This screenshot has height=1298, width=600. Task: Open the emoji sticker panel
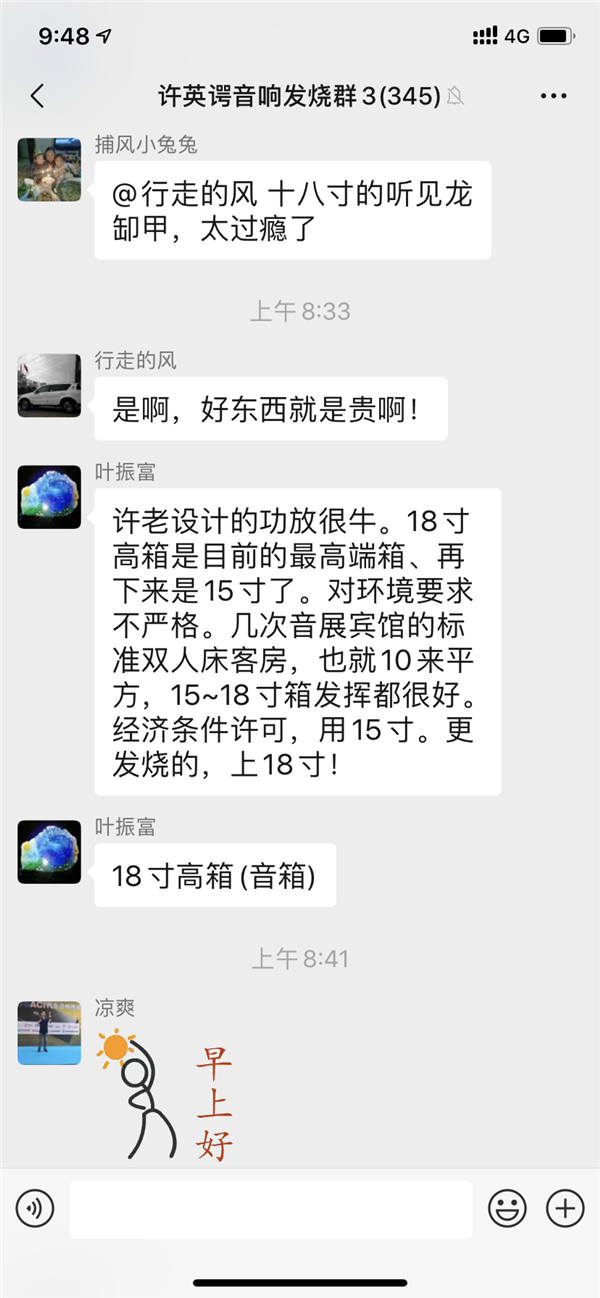pos(507,1209)
